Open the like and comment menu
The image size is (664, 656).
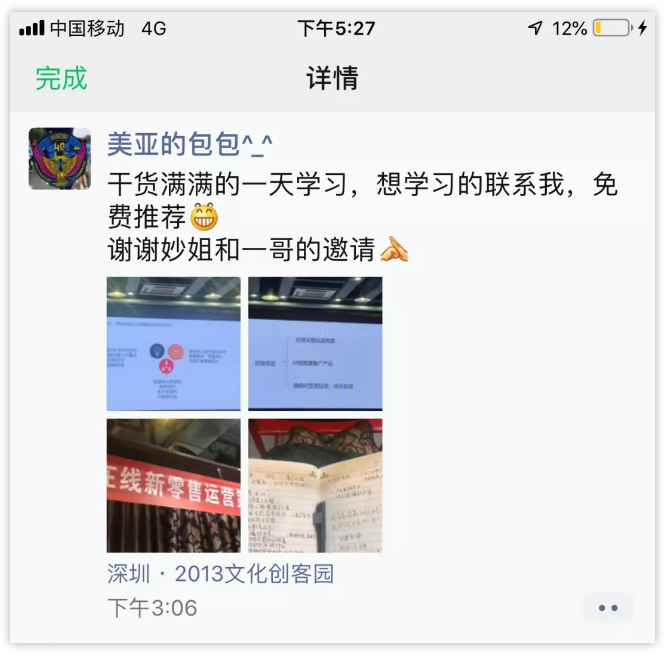click(607, 607)
